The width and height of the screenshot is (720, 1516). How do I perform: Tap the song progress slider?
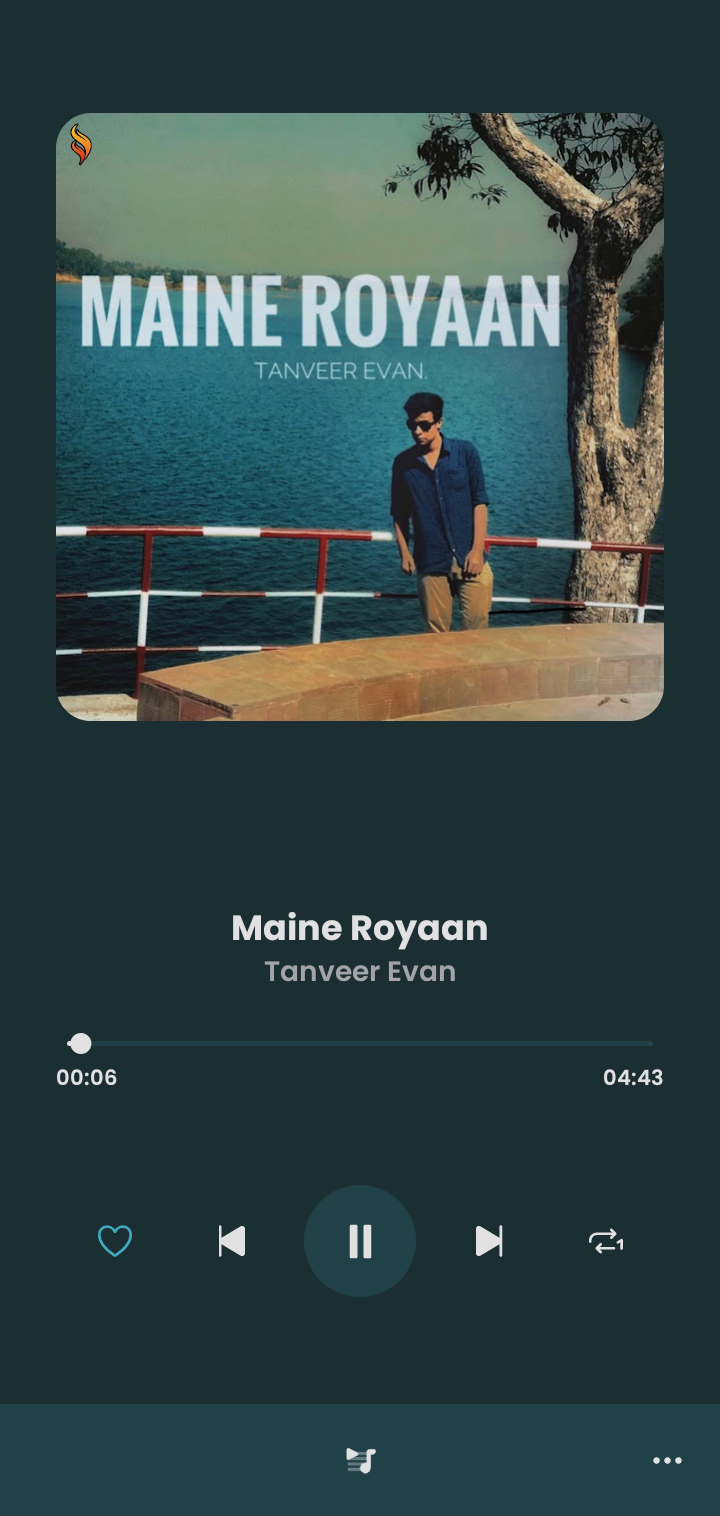pyautogui.click(x=360, y=1043)
